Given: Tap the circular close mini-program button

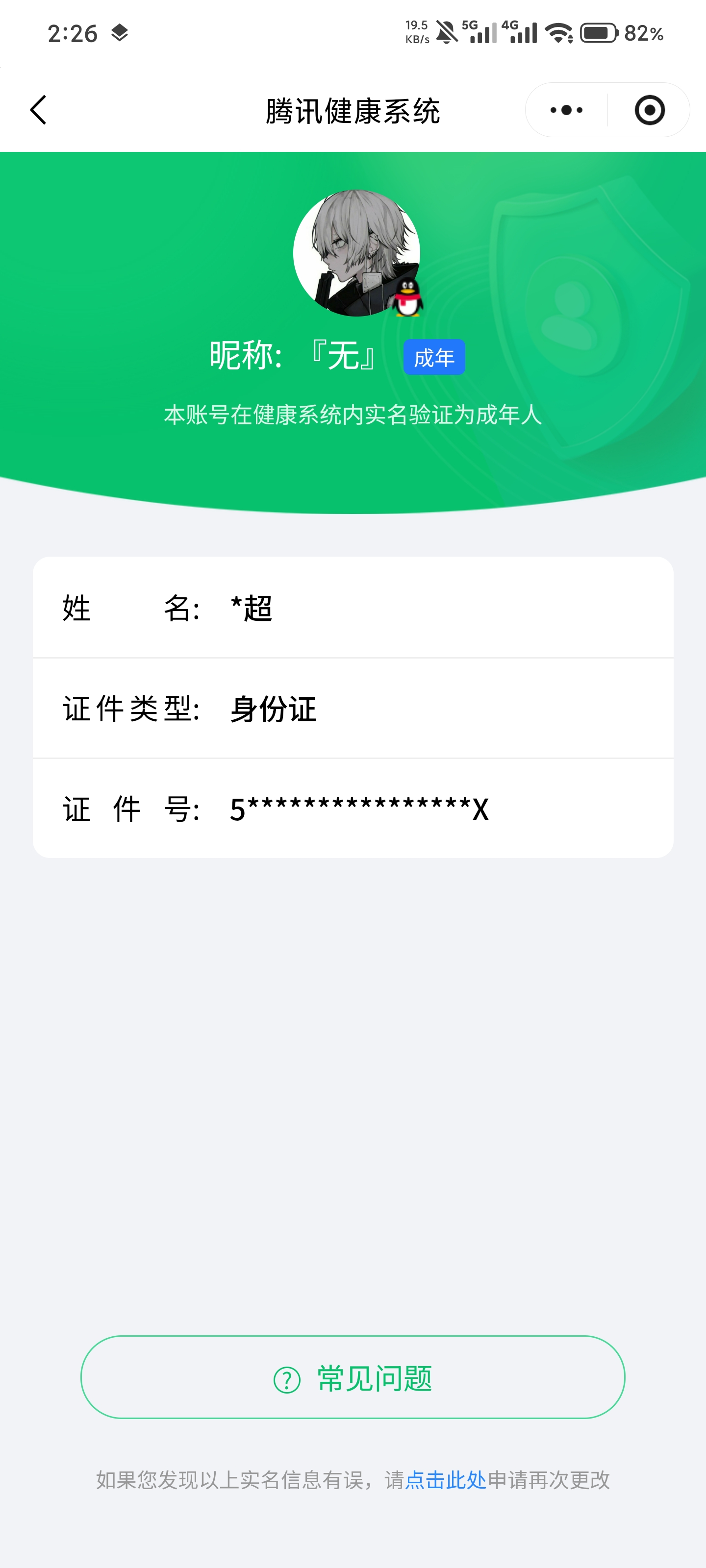Looking at the screenshot, I should tap(649, 110).
